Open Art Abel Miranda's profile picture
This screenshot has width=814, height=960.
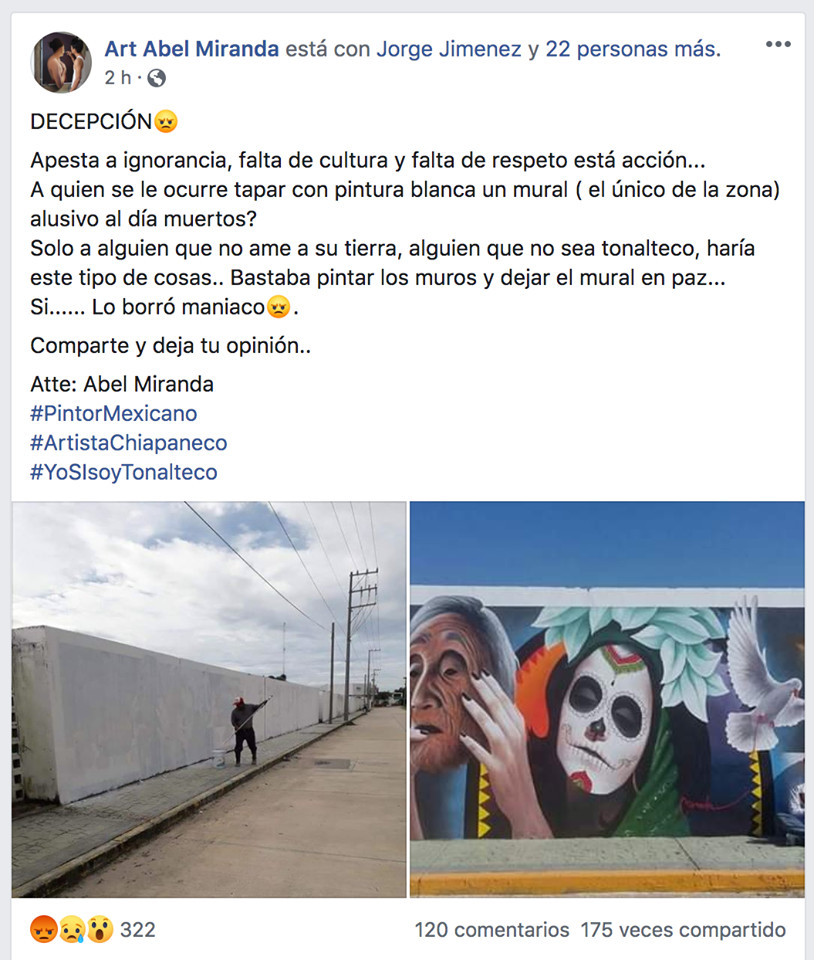coord(61,62)
